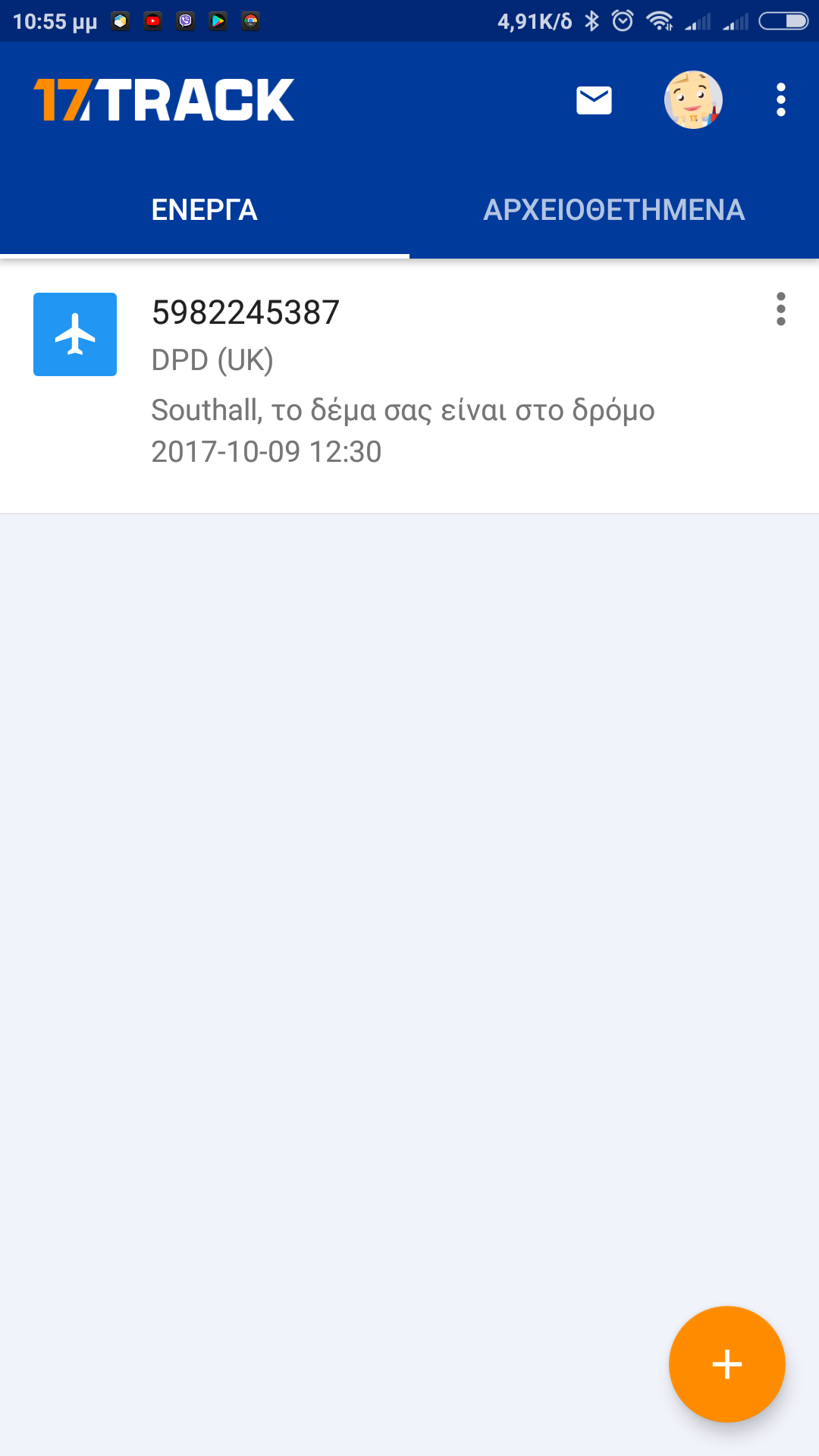Open options menu for parcel 5982245387
The width and height of the screenshot is (819, 1456).
780,309
